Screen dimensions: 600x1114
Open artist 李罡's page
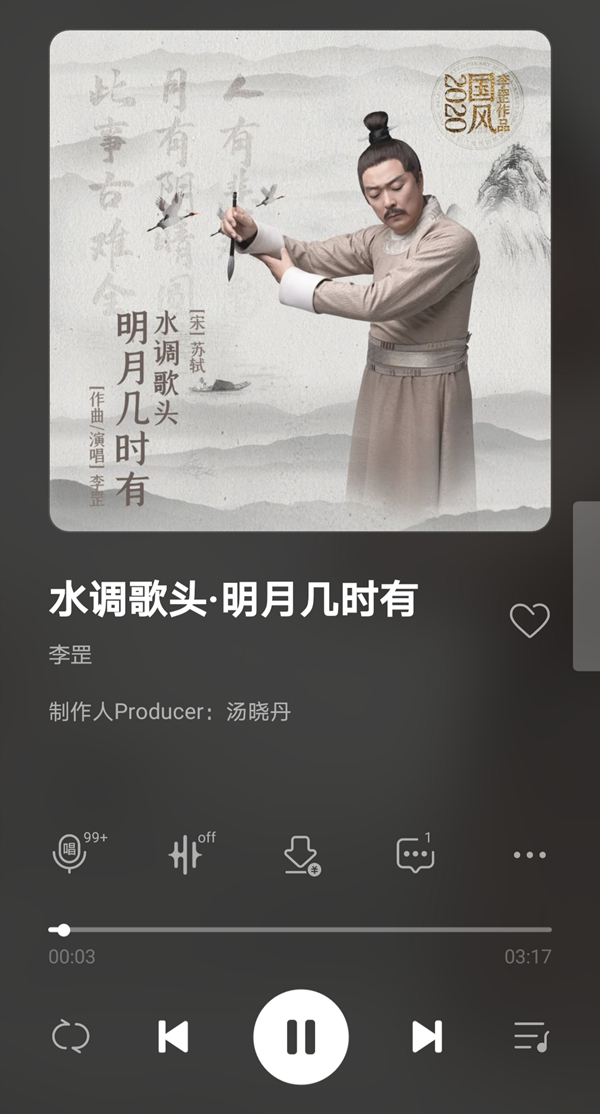(x=70, y=656)
